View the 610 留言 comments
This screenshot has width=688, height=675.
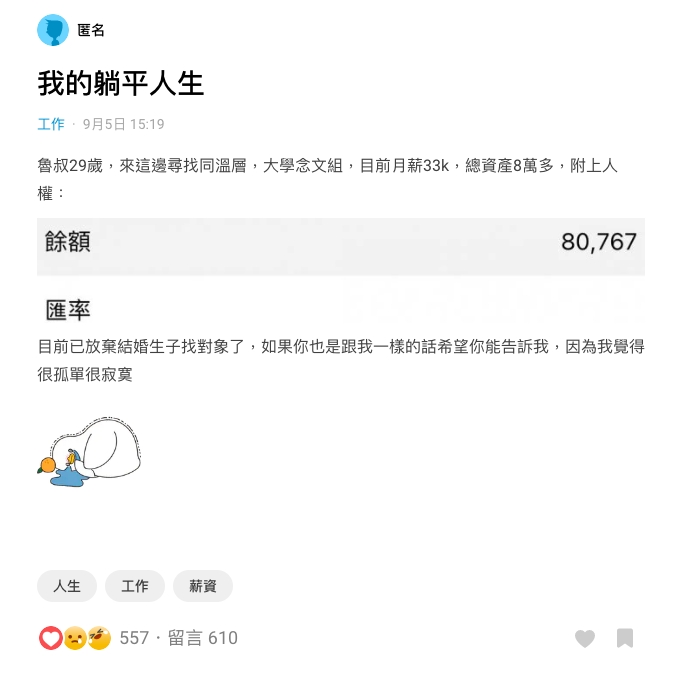pos(203,638)
